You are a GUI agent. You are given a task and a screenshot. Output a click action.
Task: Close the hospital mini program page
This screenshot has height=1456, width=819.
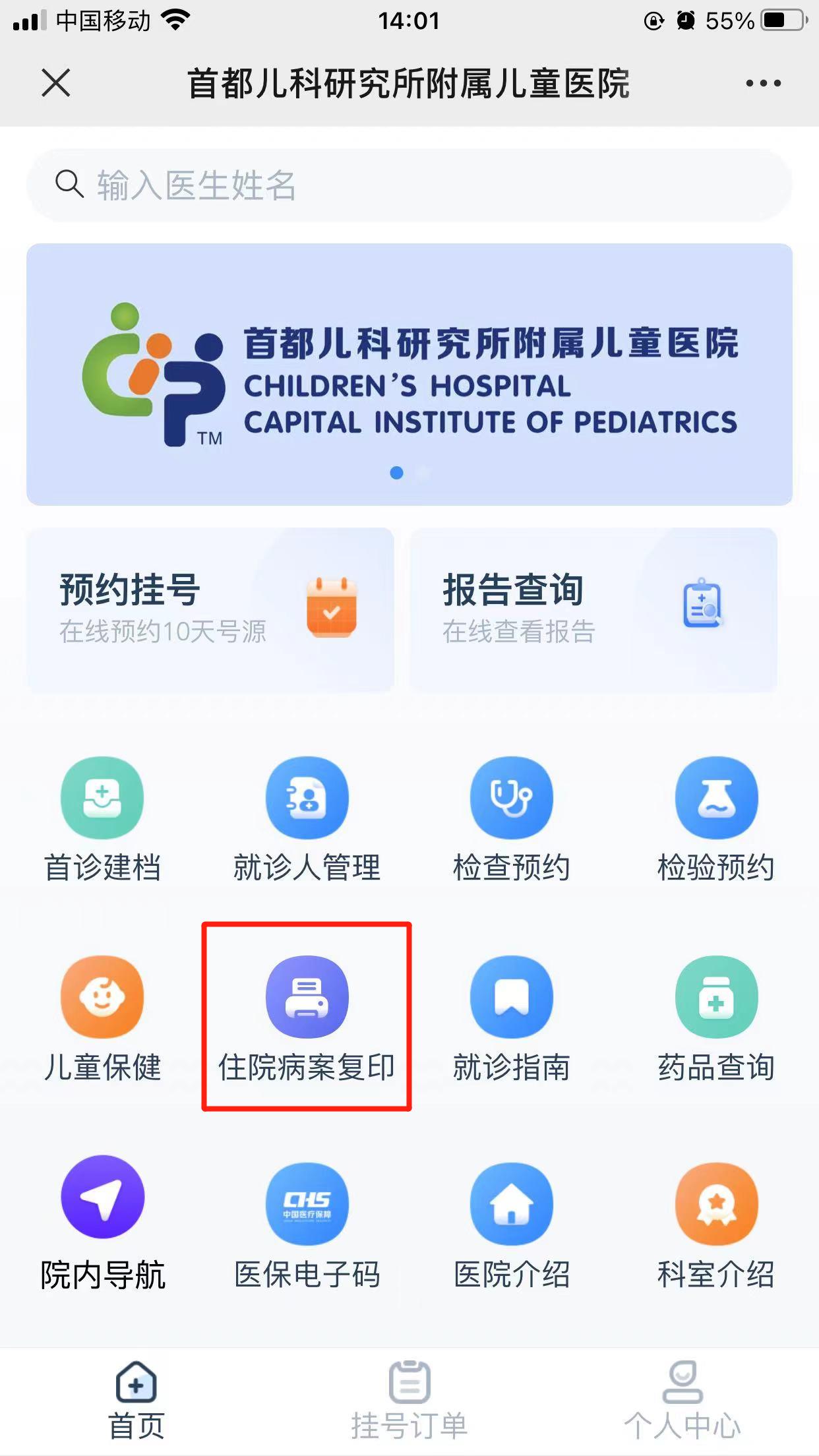pos(55,83)
